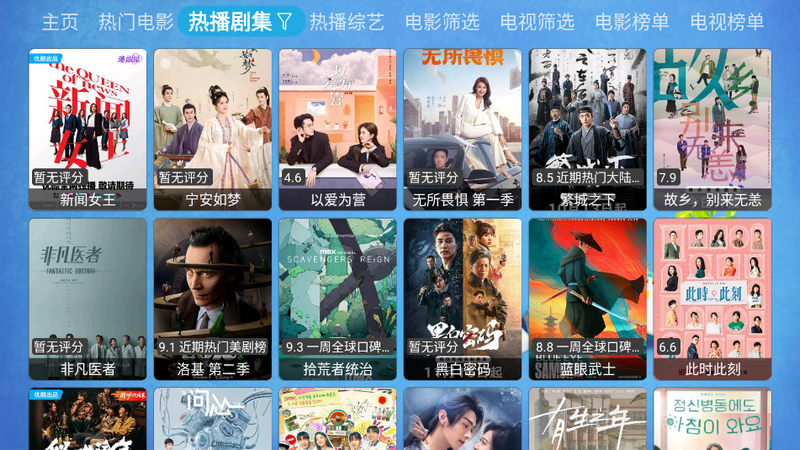Select the 繁城之下 poster

[588, 128]
